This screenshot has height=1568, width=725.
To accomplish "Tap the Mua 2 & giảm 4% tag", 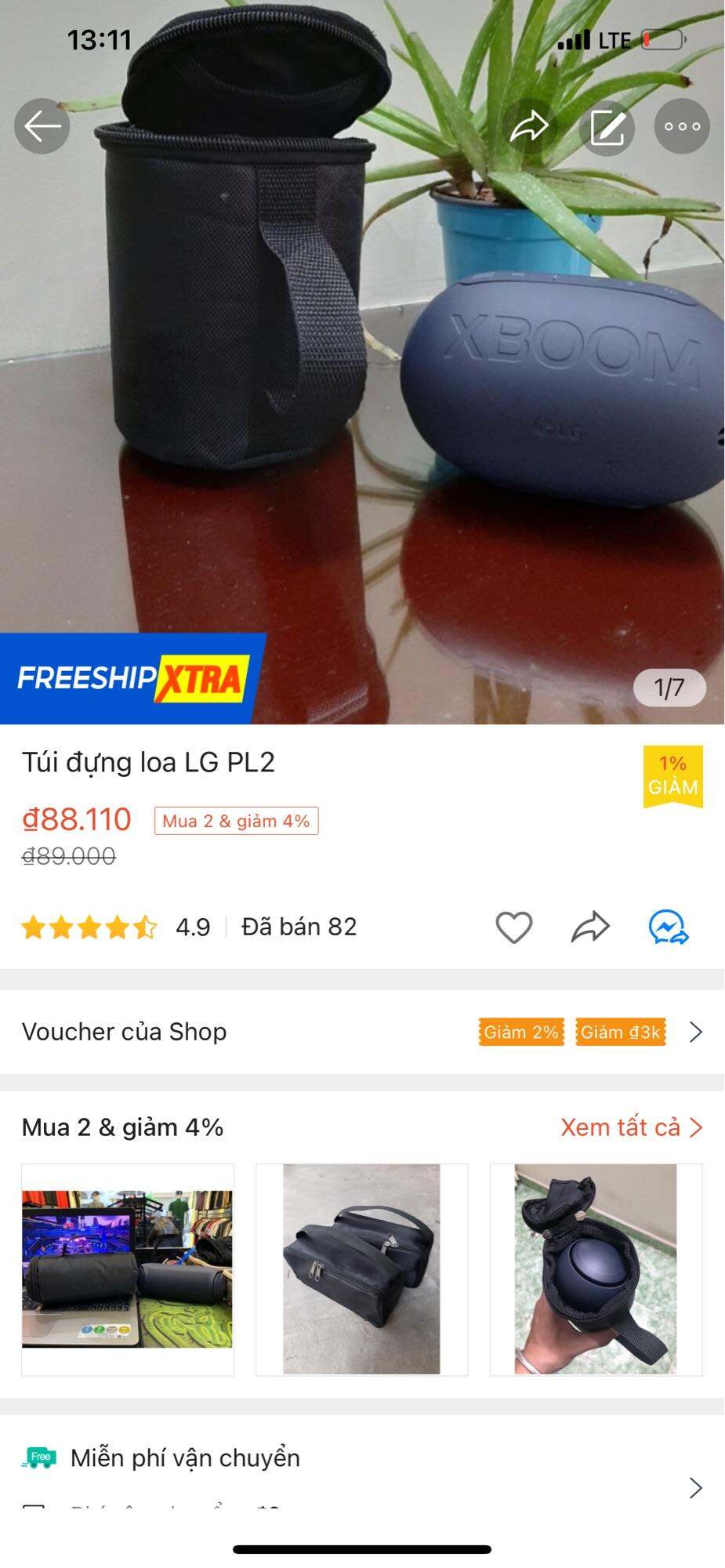I will (x=236, y=821).
